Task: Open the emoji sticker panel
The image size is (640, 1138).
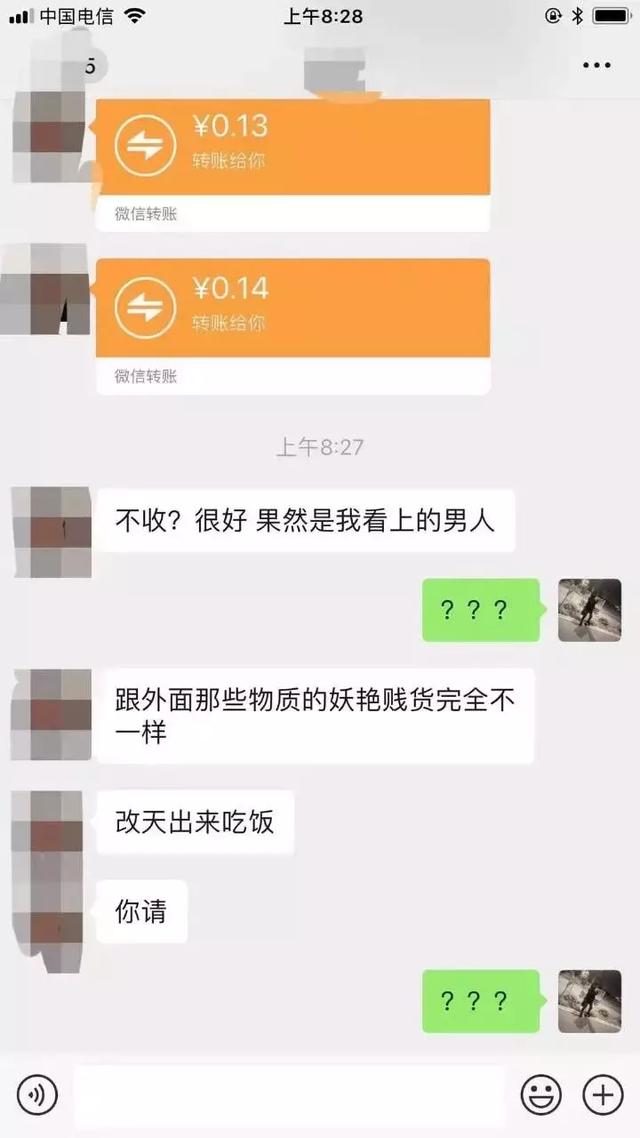Action: [x=541, y=1096]
